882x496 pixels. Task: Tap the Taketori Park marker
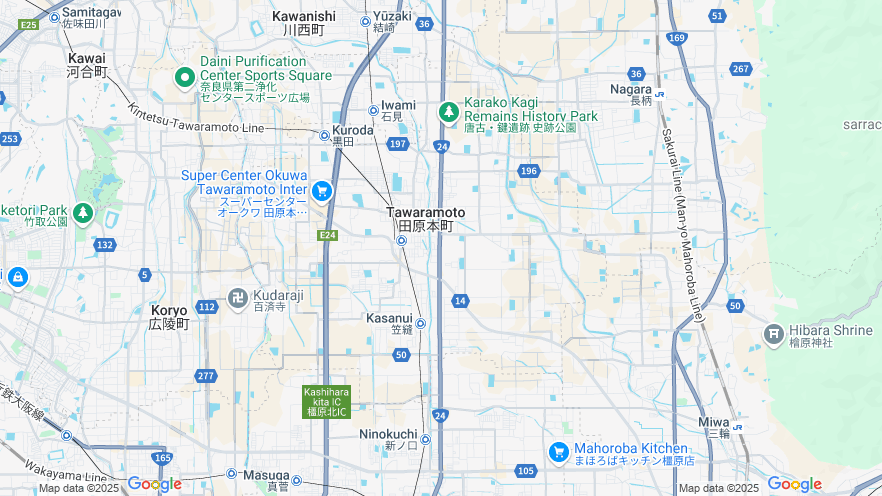82,212
